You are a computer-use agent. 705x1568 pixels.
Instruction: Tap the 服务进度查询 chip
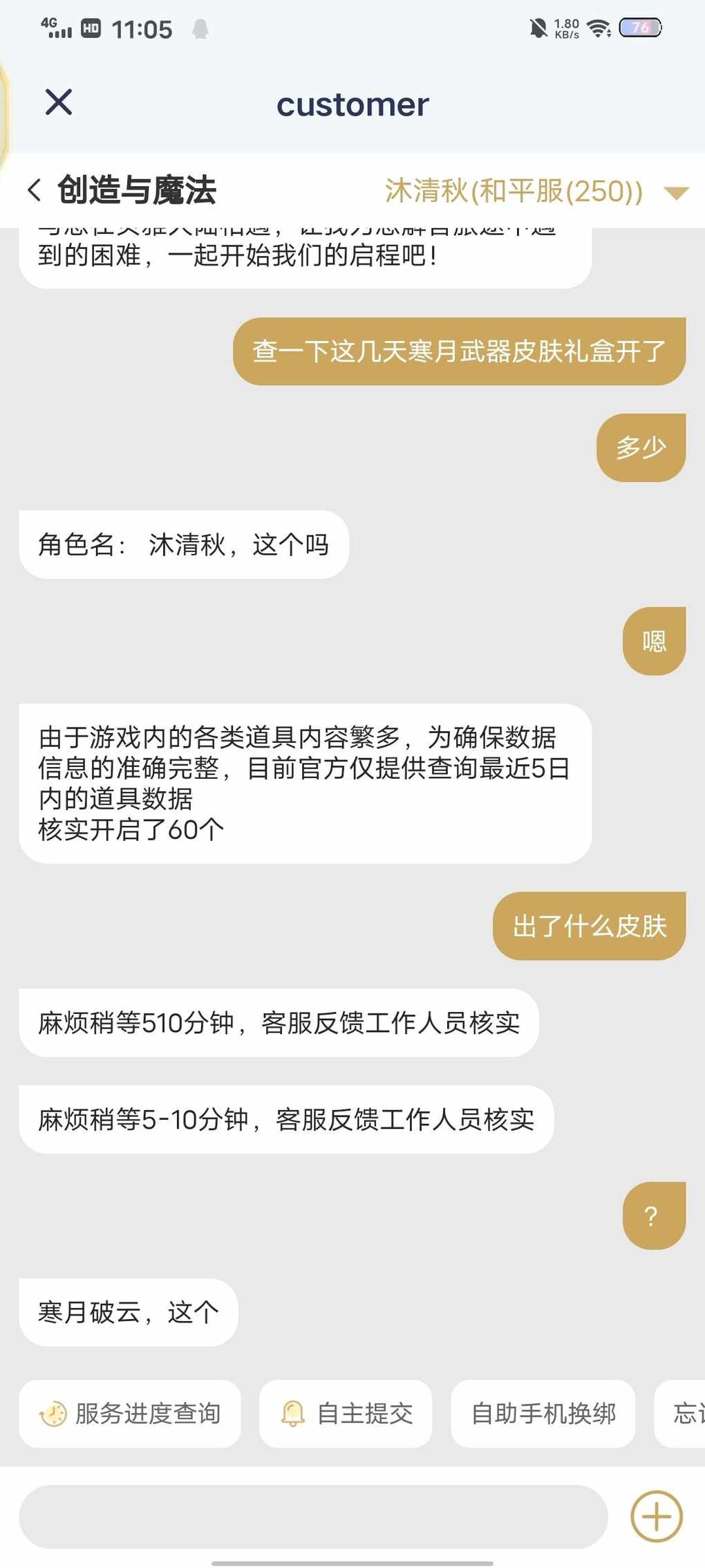(x=130, y=1413)
